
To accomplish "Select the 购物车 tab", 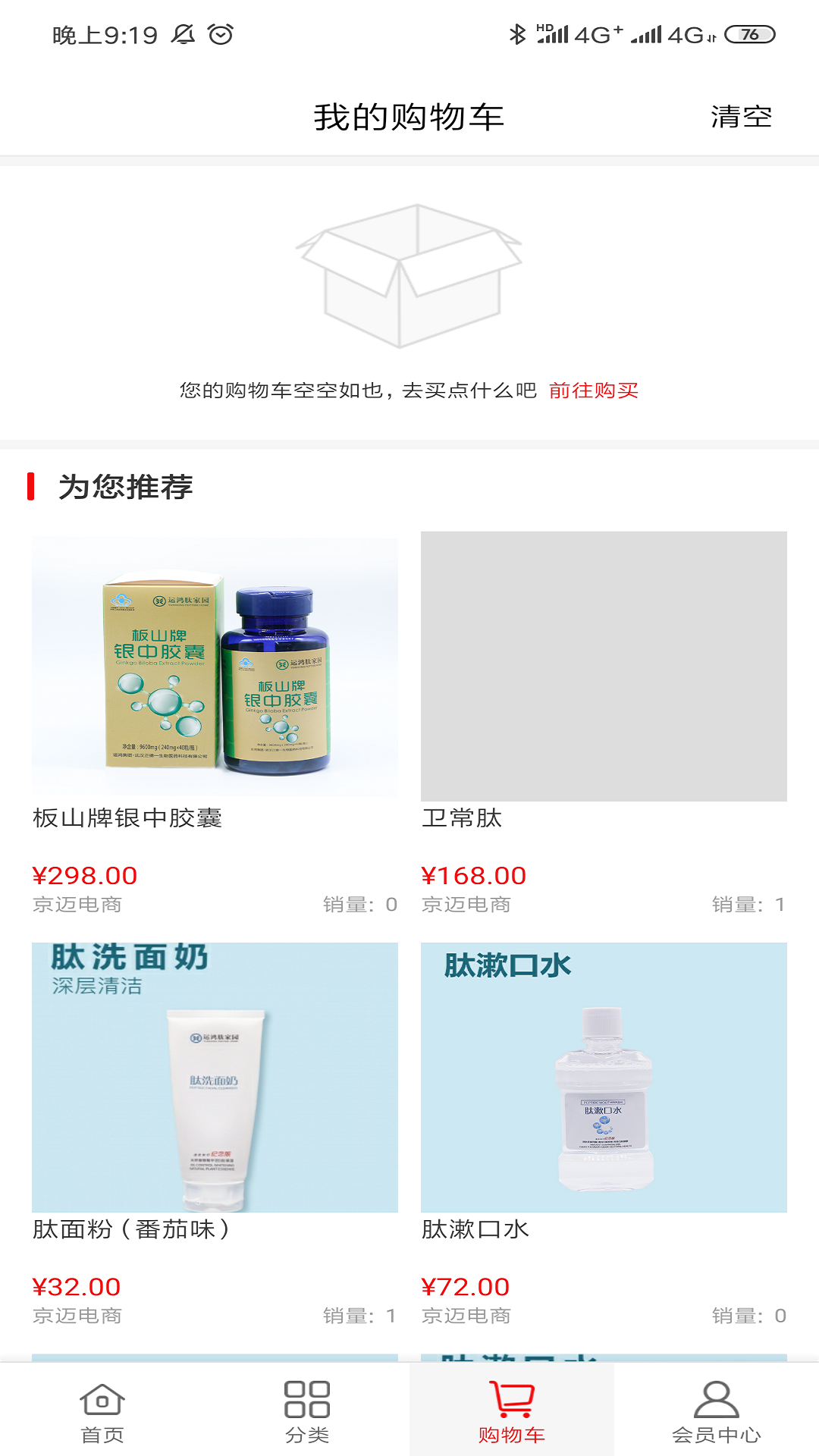I will point(512,1410).
